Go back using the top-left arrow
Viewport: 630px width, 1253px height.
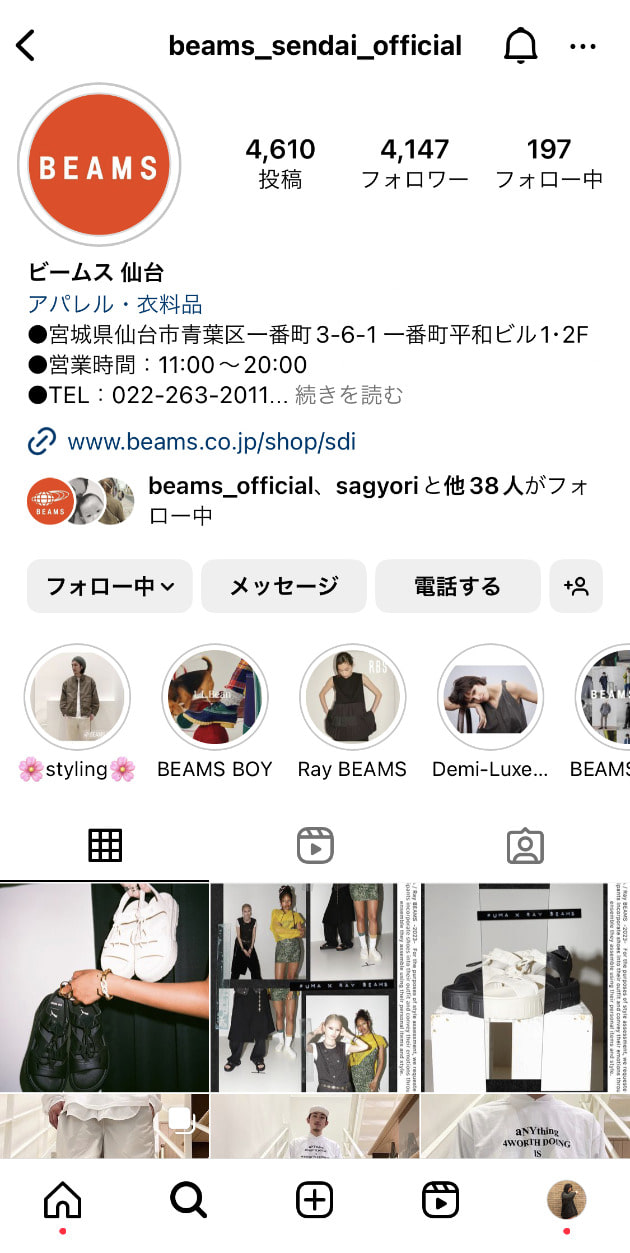pyautogui.click(x=26, y=45)
